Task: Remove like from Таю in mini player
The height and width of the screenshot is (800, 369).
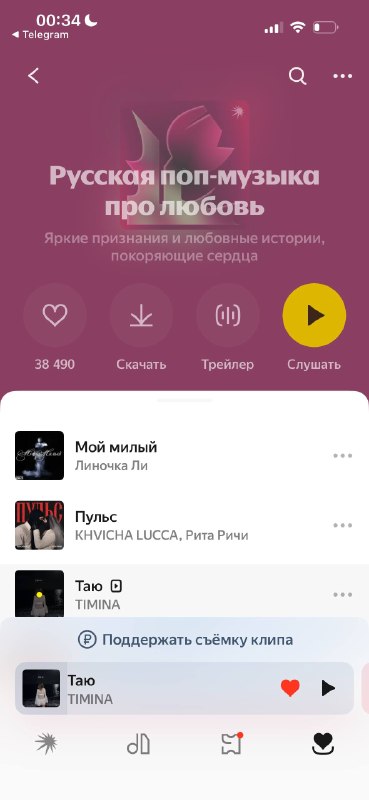Action: pyautogui.click(x=290, y=688)
